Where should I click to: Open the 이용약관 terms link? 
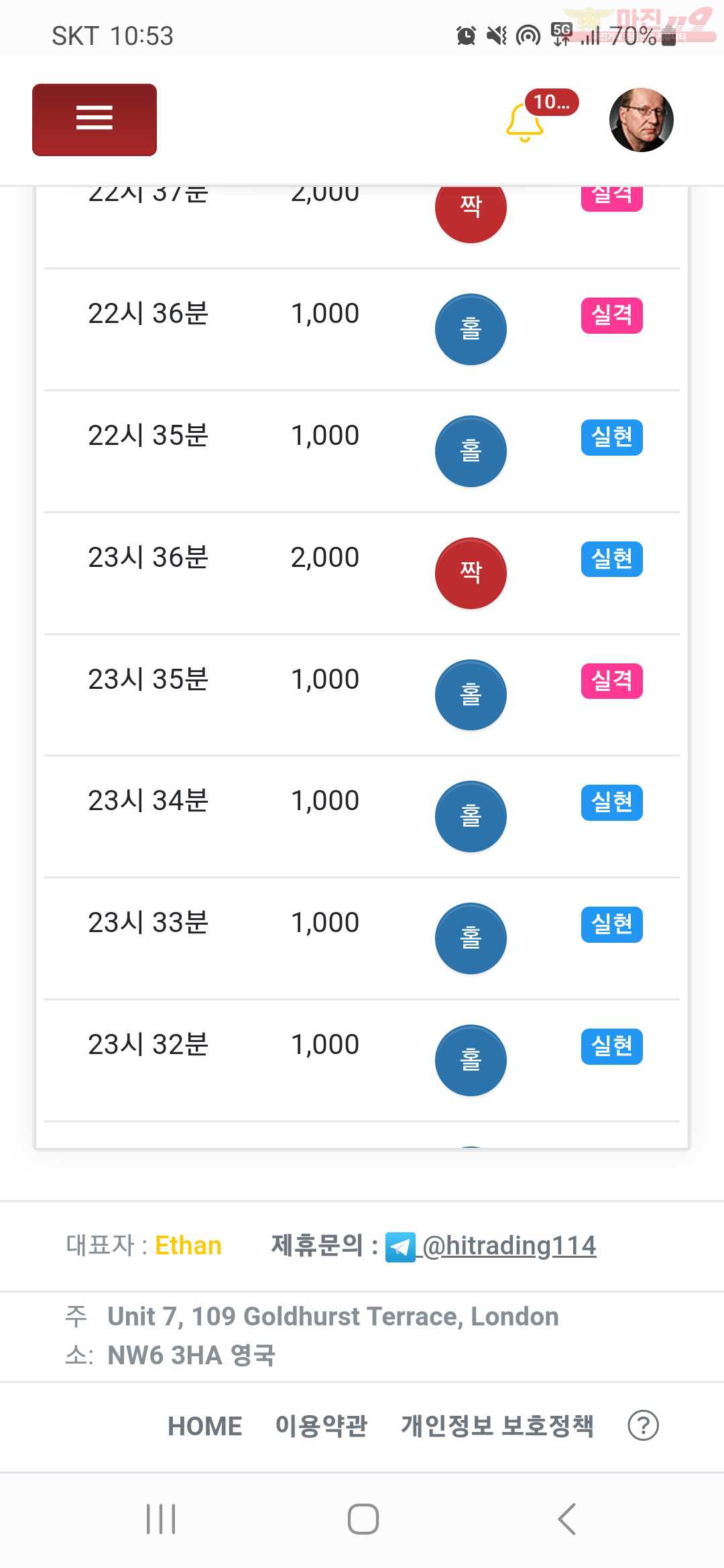pyautogui.click(x=321, y=1426)
